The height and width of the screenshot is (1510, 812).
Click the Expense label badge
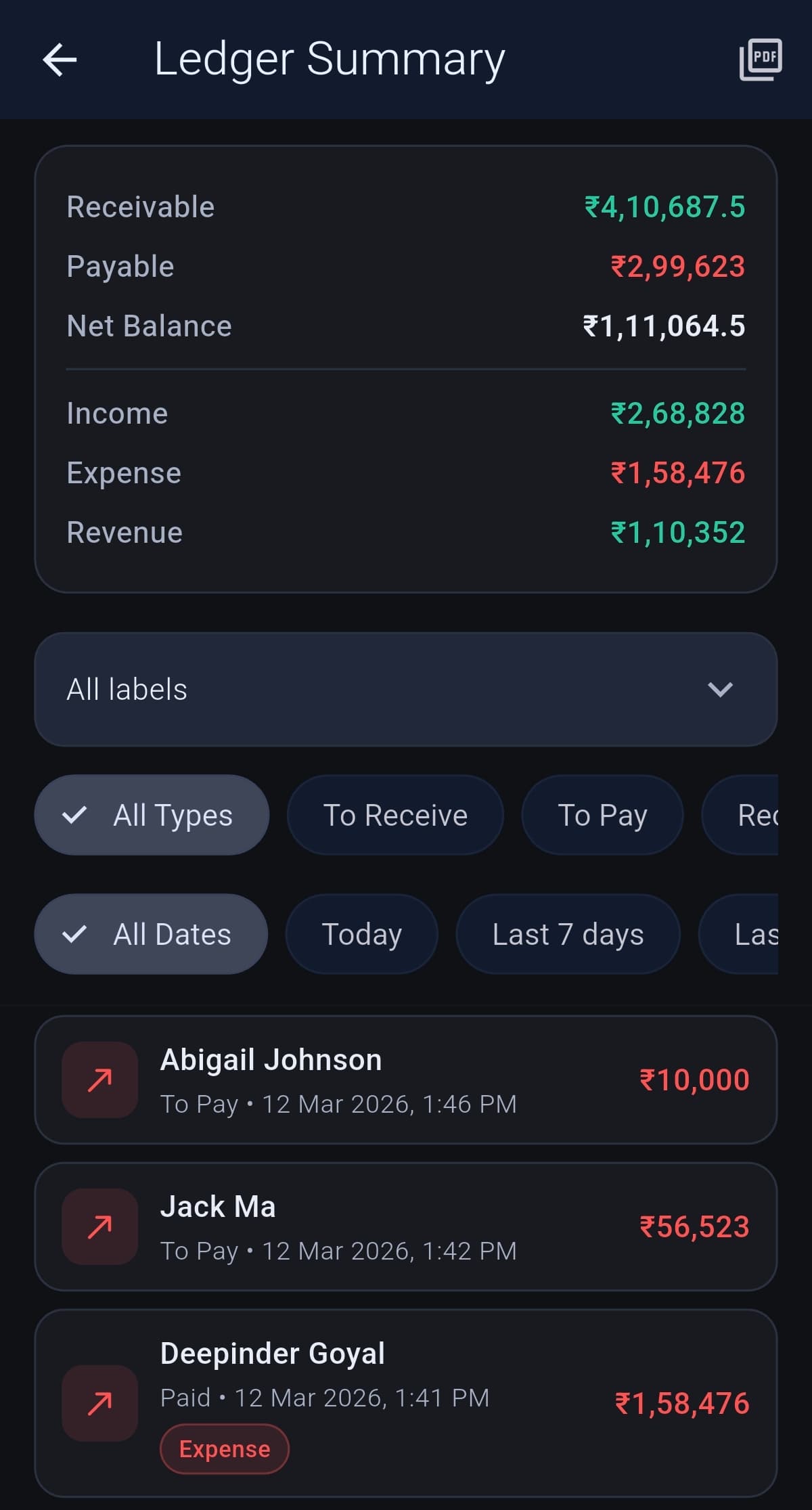tap(224, 1448)
